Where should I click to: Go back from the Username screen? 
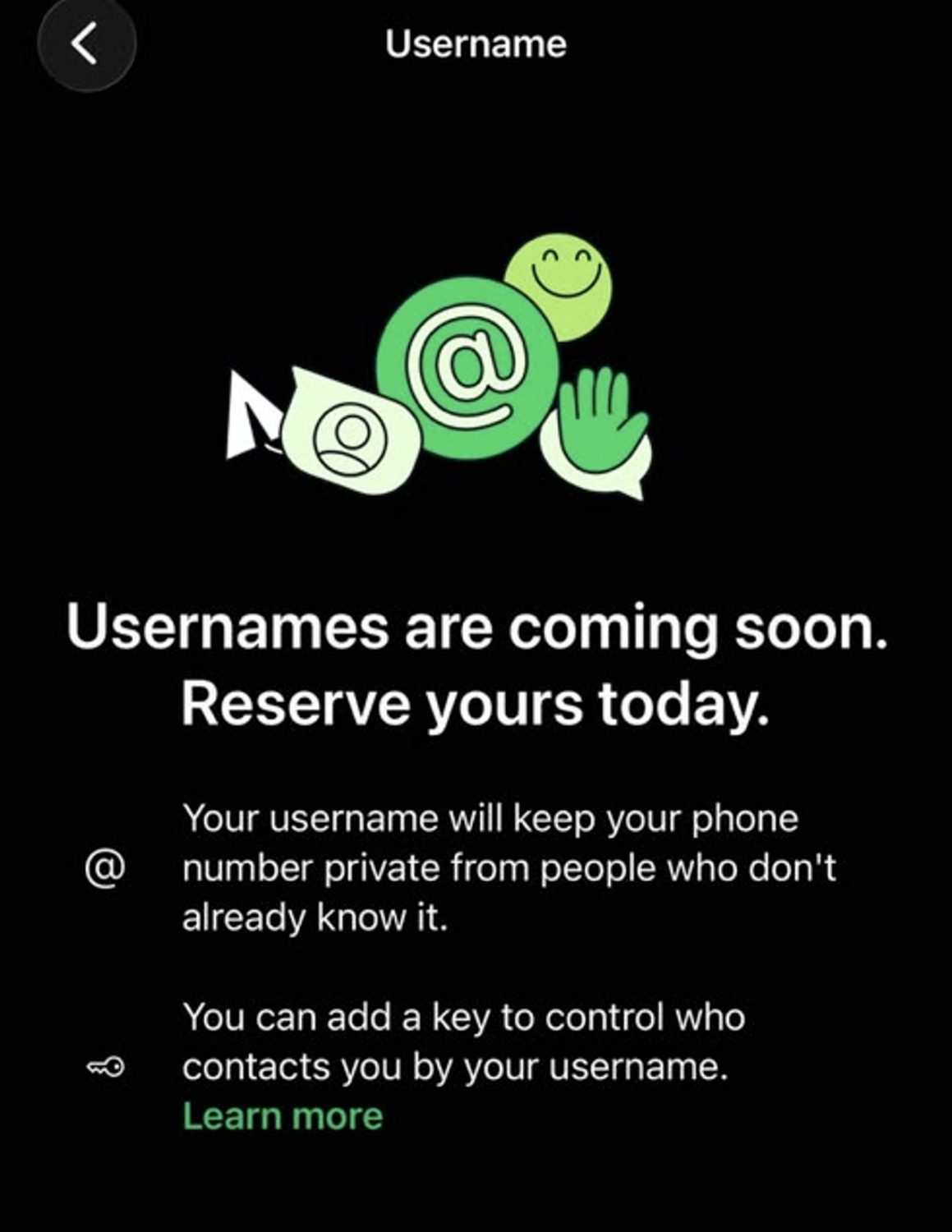pyautogui.click(x=86, y=44)
